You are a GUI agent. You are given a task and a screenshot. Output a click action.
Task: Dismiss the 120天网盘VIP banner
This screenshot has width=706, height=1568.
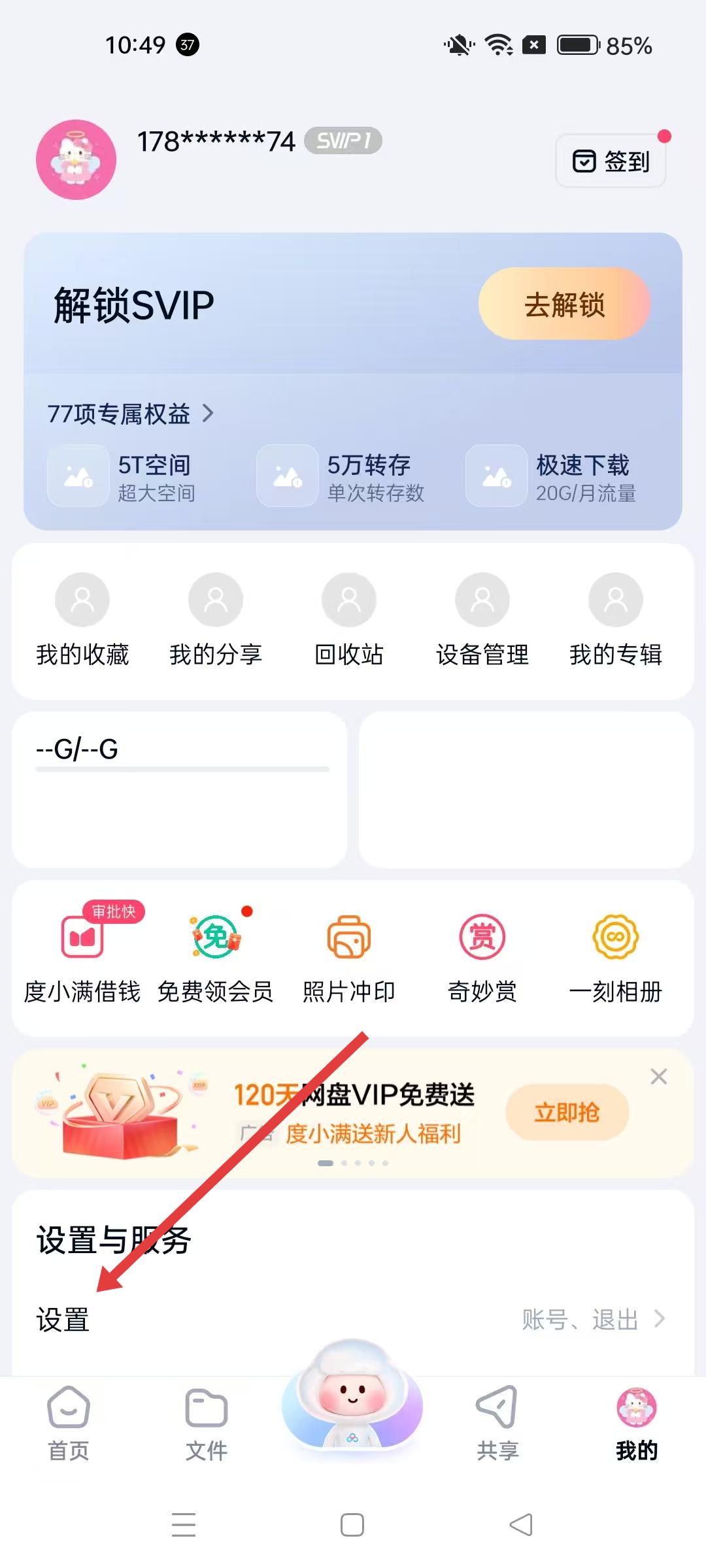point(658,1077)
